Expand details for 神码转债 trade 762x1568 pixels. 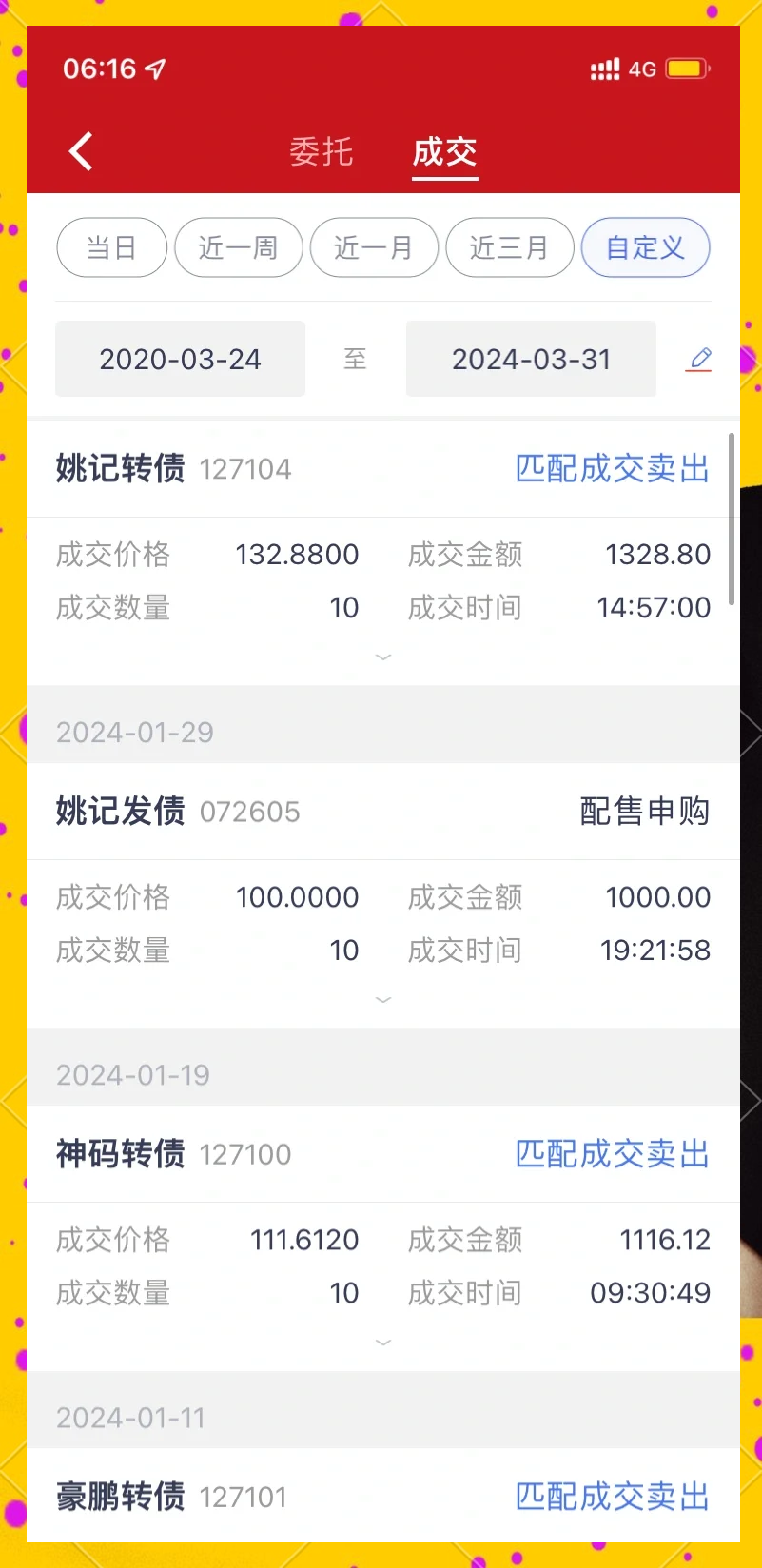[x=382, y=1342]
